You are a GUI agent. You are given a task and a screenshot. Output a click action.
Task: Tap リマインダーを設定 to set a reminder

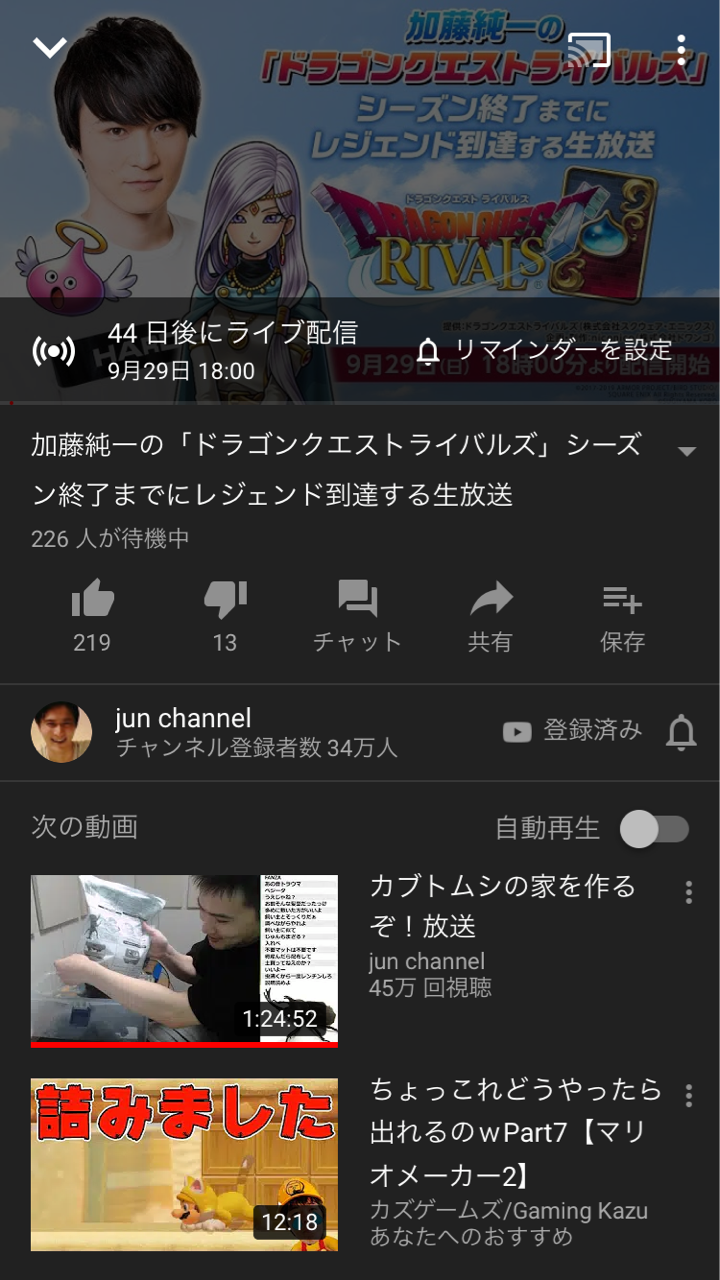(545, 350)
